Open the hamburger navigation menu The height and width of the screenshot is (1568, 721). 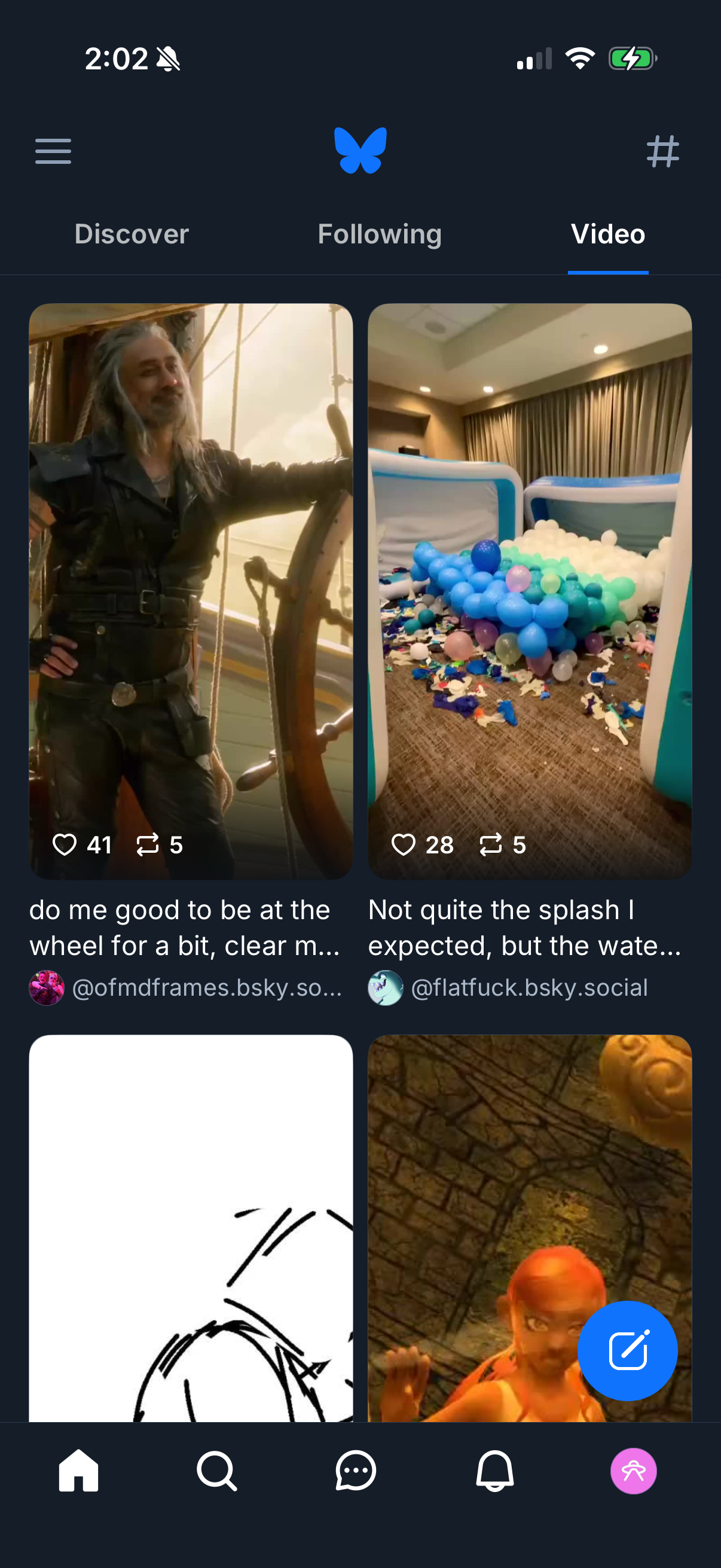click(53, 151)
